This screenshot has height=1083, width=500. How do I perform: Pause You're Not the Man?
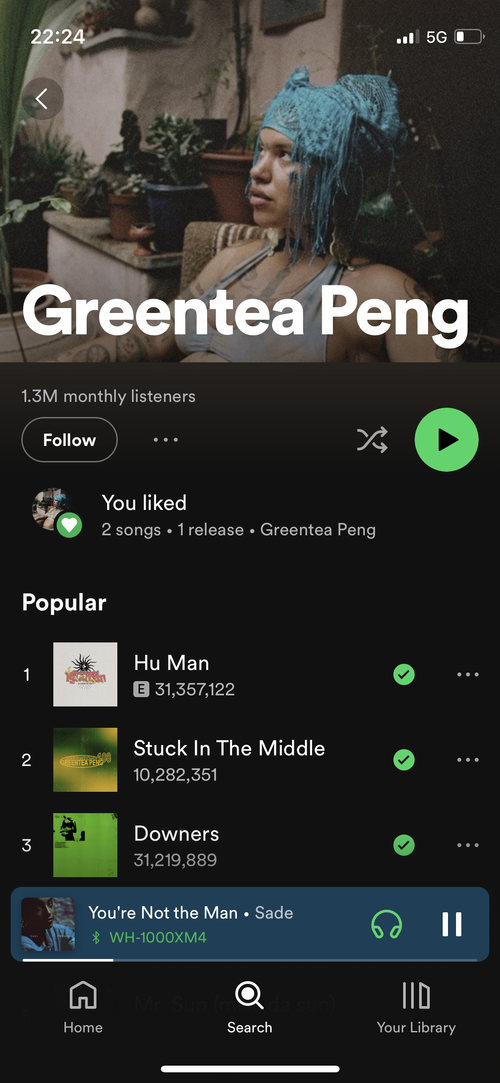click(x=452, y=924)
